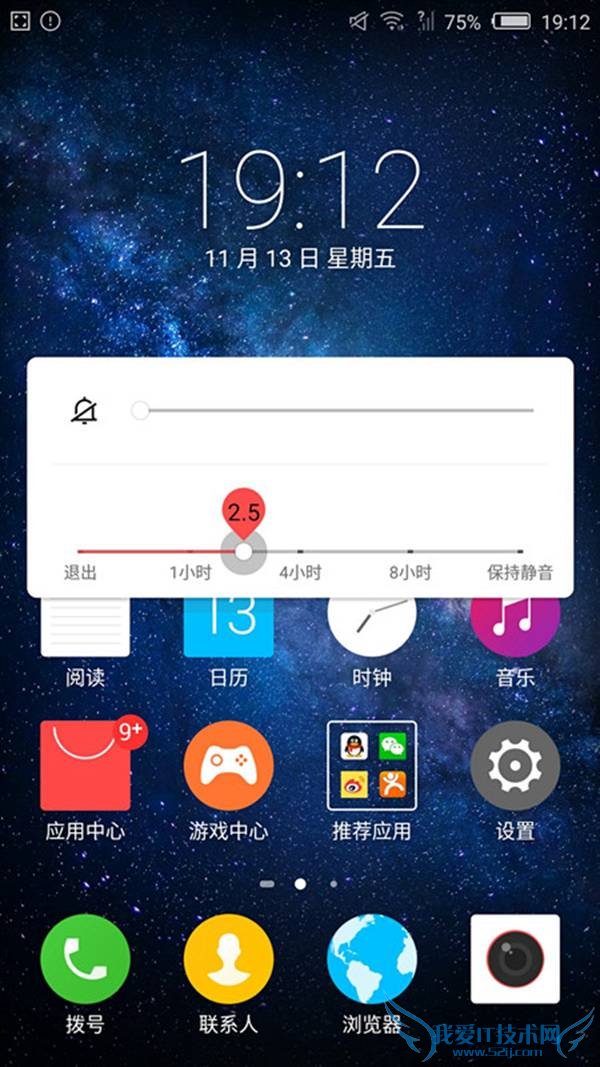This screenshot has height=1067, width=600.
Task: Set silent duration to 1小时
Action: [x=190, y=552]
